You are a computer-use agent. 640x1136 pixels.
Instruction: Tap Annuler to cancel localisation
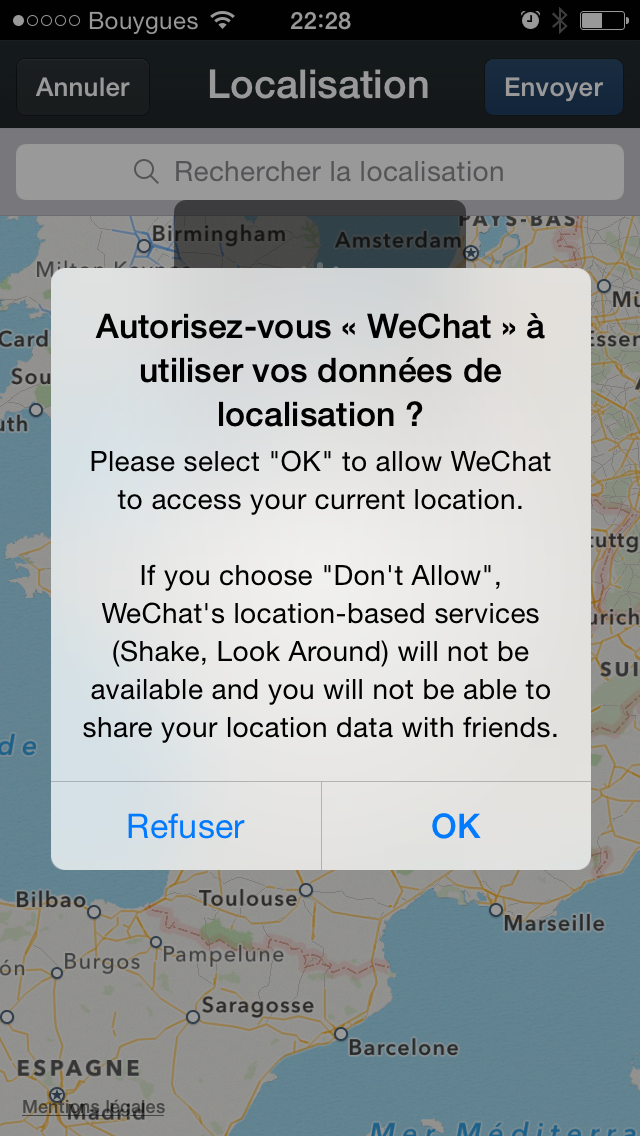point(83,87)
